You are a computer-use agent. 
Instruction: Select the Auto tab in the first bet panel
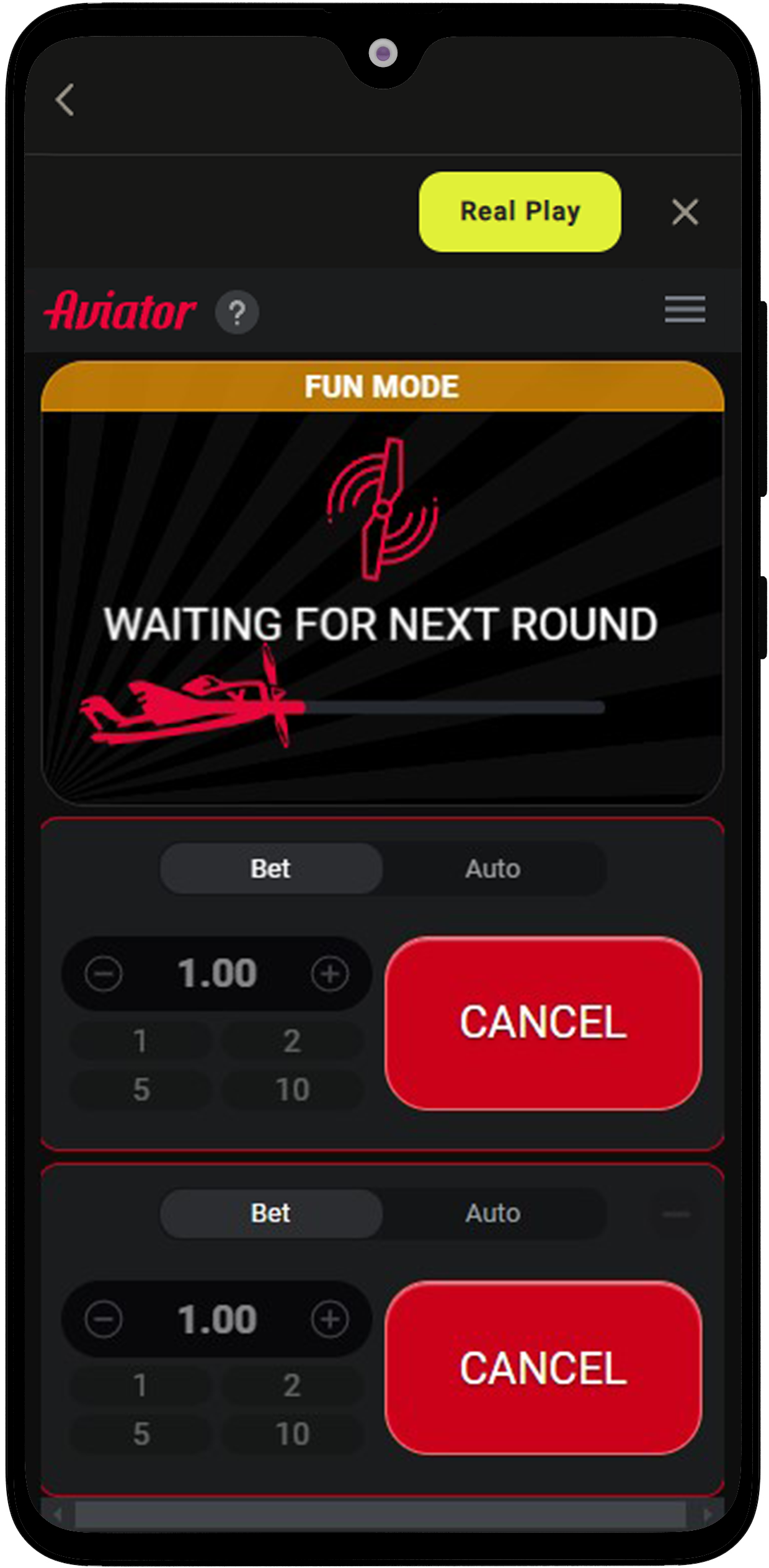pos(493,868)
